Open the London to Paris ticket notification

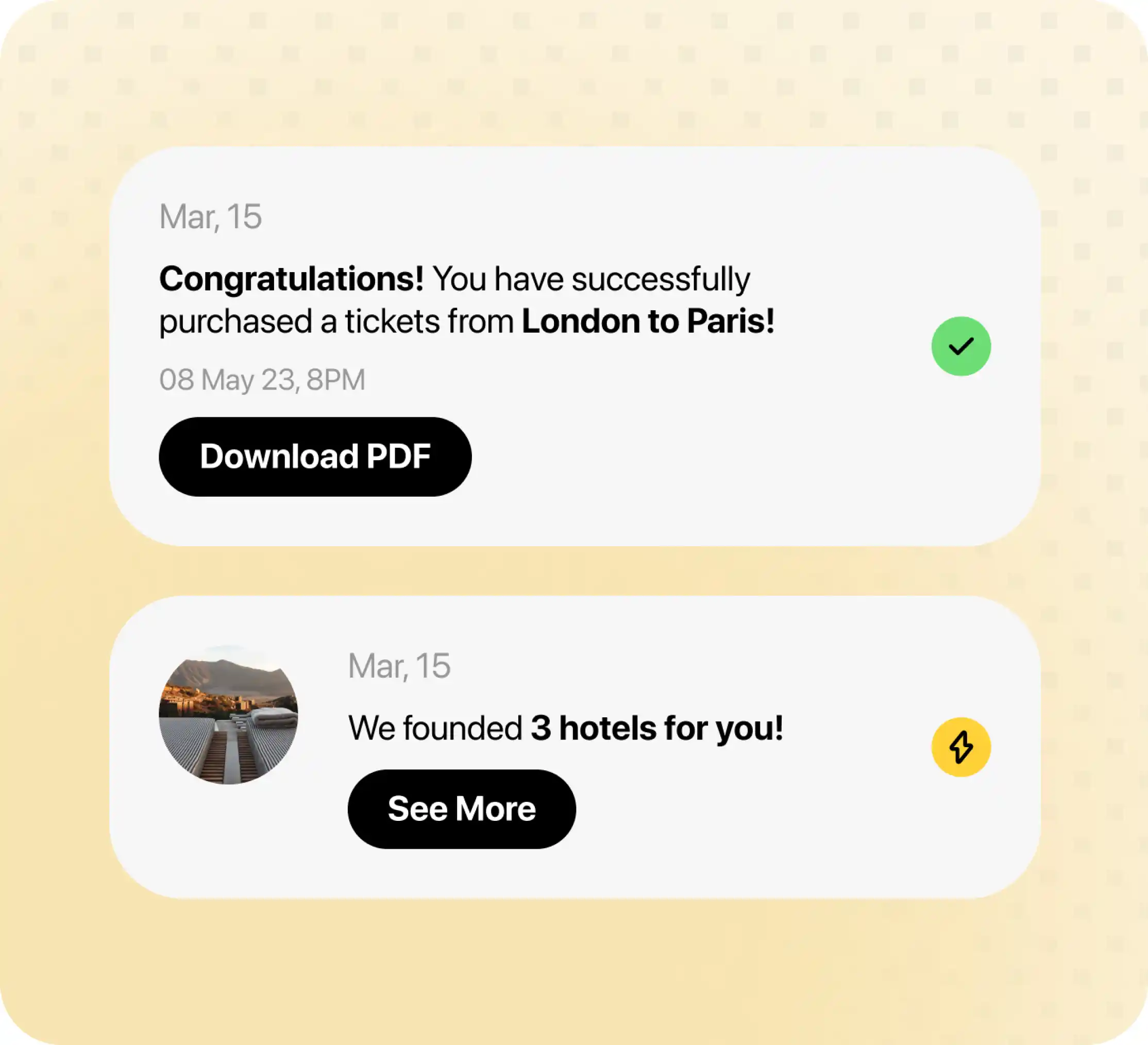pyautogui.click(x=466, y=300)
